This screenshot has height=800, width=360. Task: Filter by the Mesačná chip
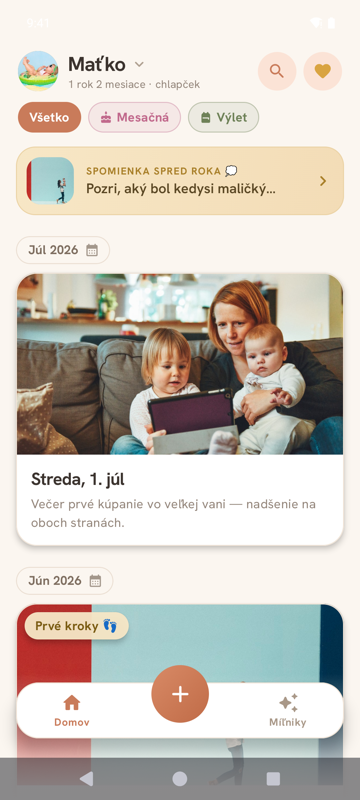pyautogui.click(x=135, y=117)
